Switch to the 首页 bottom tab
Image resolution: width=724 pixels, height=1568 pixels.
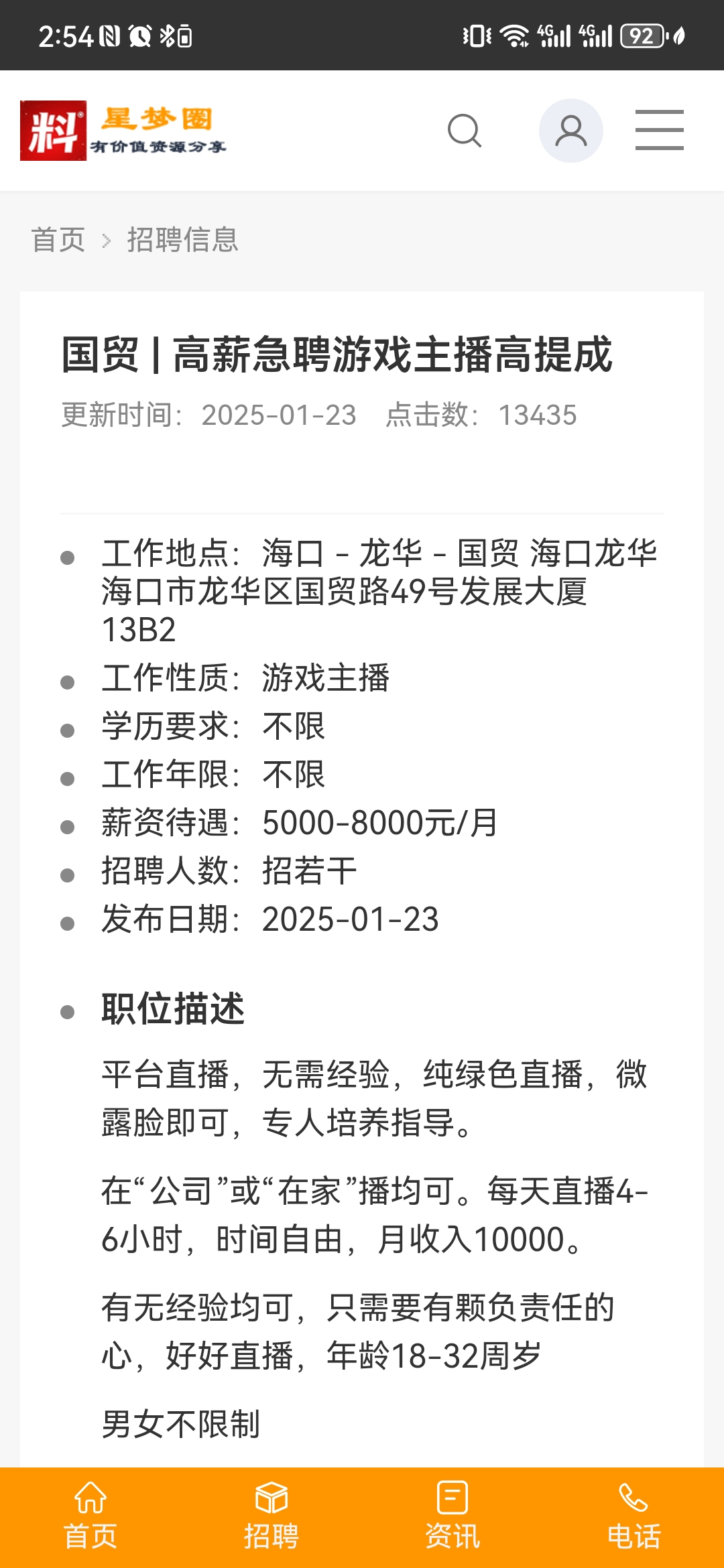click(90, 1517)
